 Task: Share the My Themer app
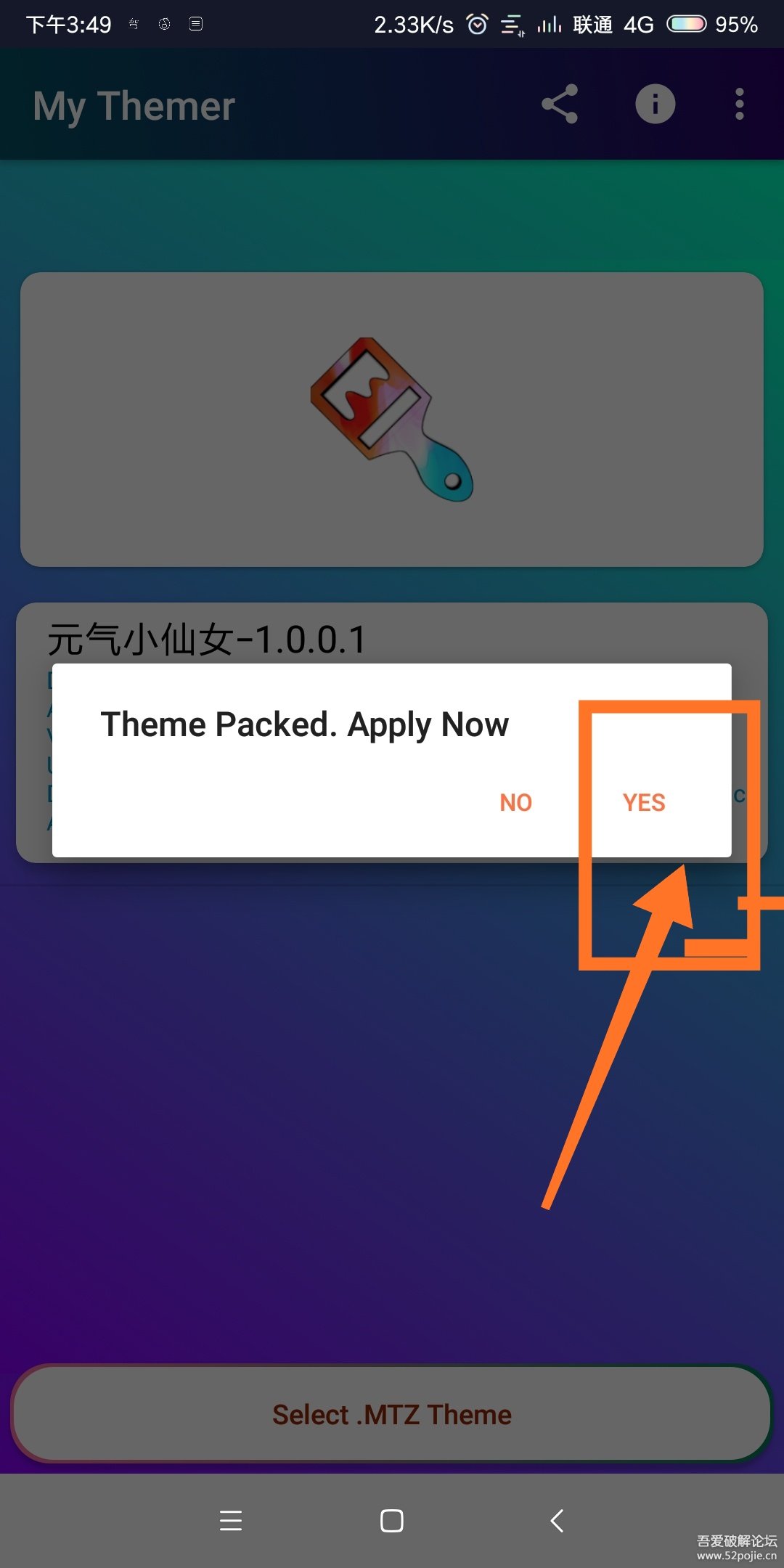560,104
